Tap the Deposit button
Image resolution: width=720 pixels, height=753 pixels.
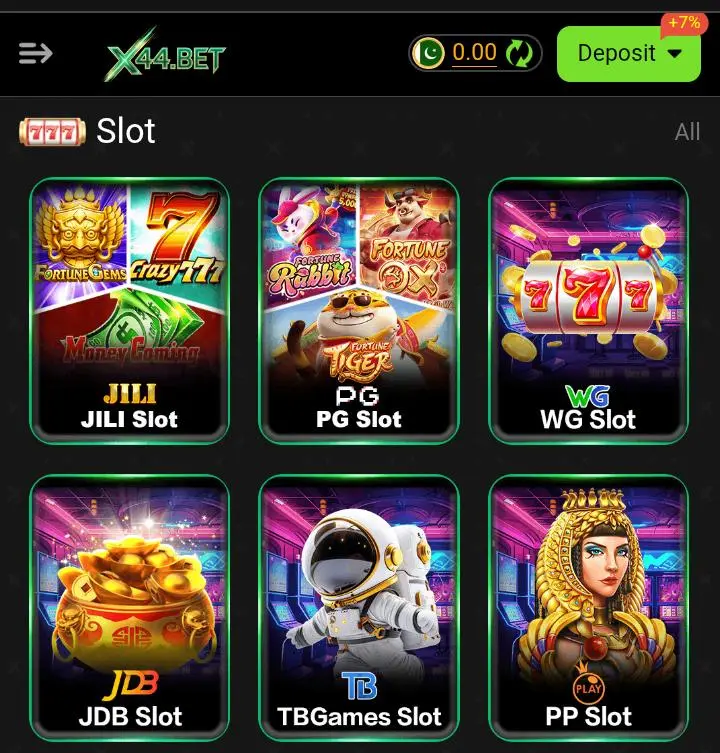click(628, 53)
